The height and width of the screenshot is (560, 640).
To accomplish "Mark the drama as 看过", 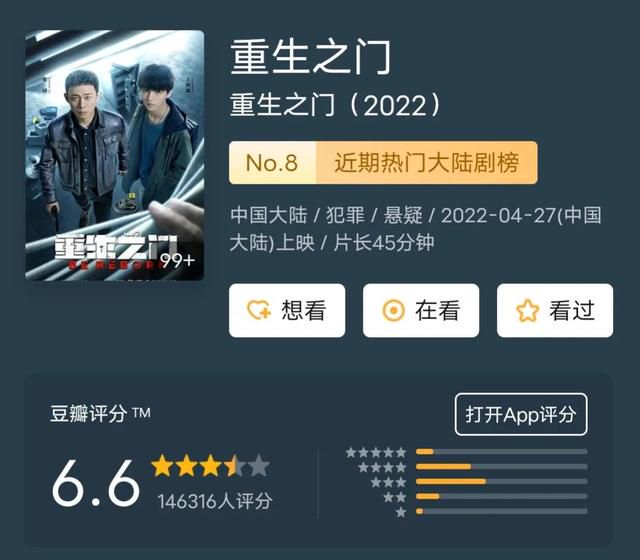I will (x=554, y=310).
